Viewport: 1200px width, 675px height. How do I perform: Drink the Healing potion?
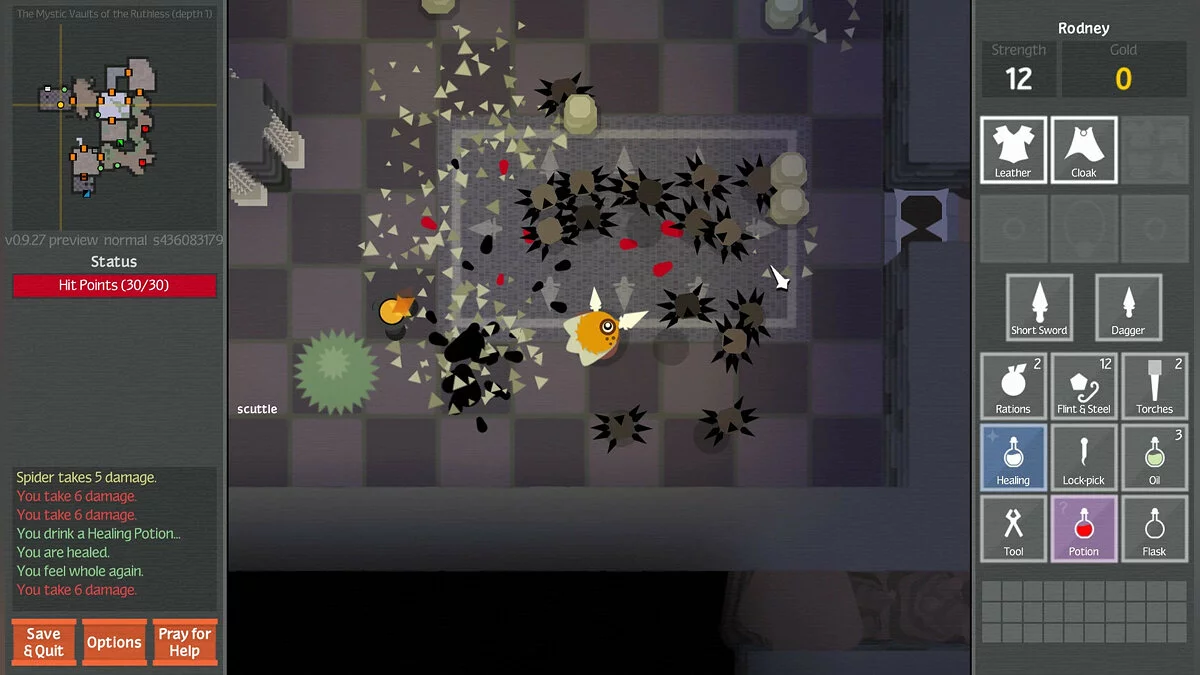[1013, 457]
